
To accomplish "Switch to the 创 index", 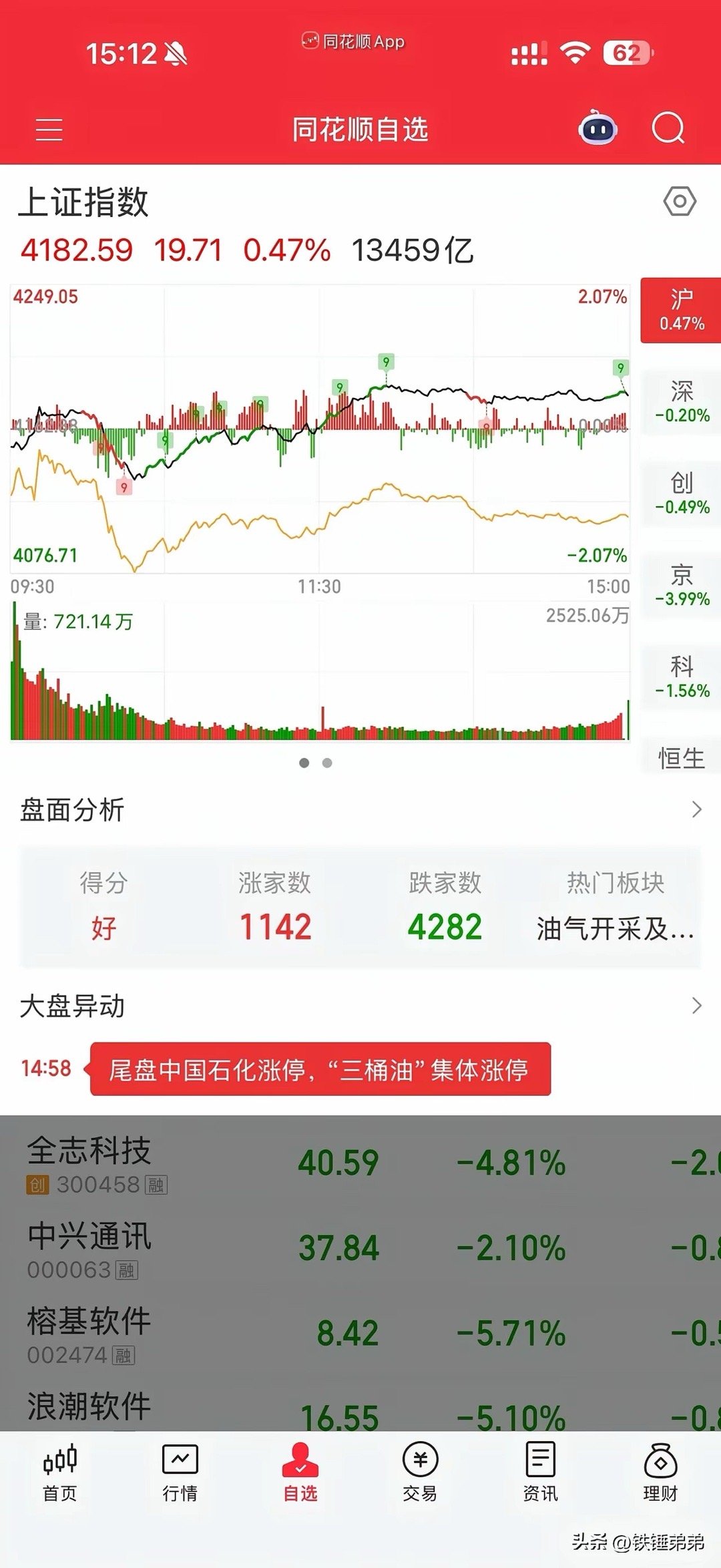I will pos(681,494).
